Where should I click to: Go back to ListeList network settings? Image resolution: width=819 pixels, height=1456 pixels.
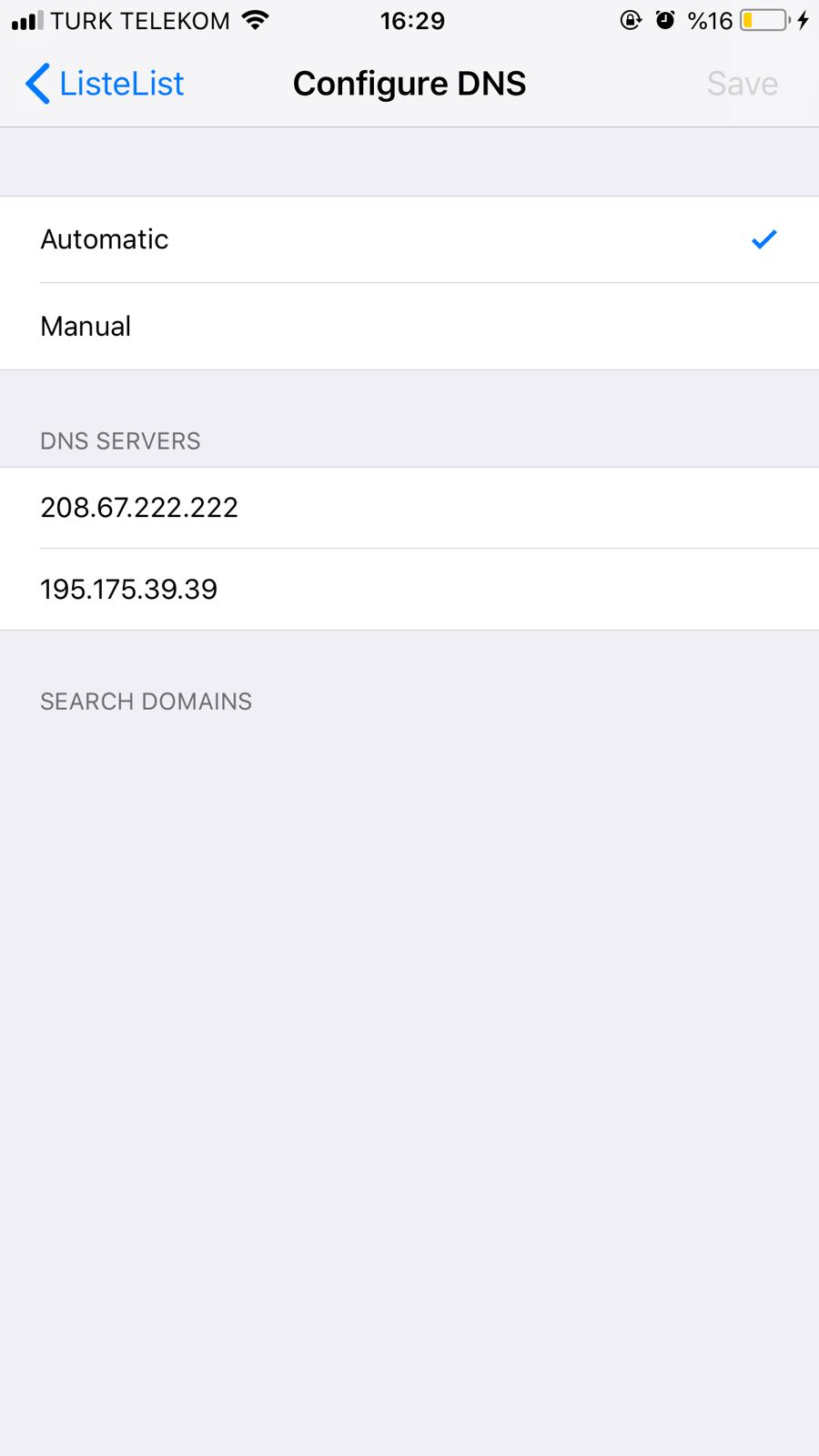pos(105,84)
